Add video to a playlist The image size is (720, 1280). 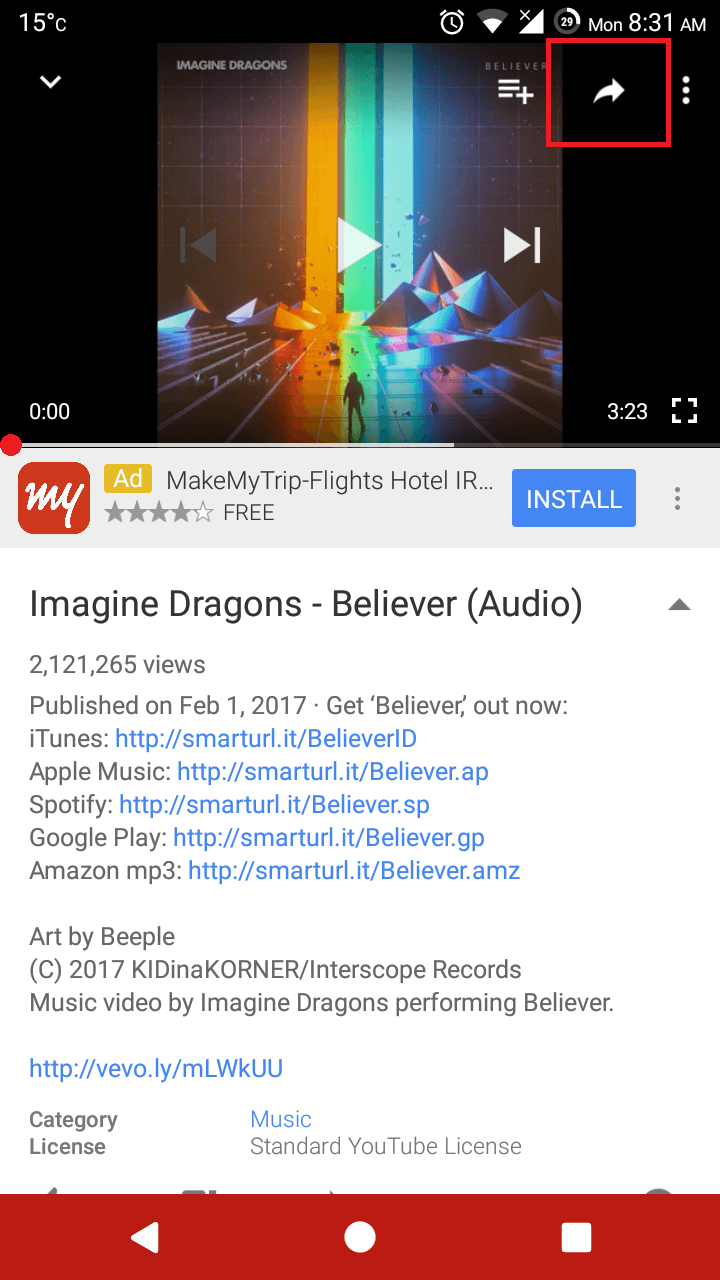(x=516, y=91)
